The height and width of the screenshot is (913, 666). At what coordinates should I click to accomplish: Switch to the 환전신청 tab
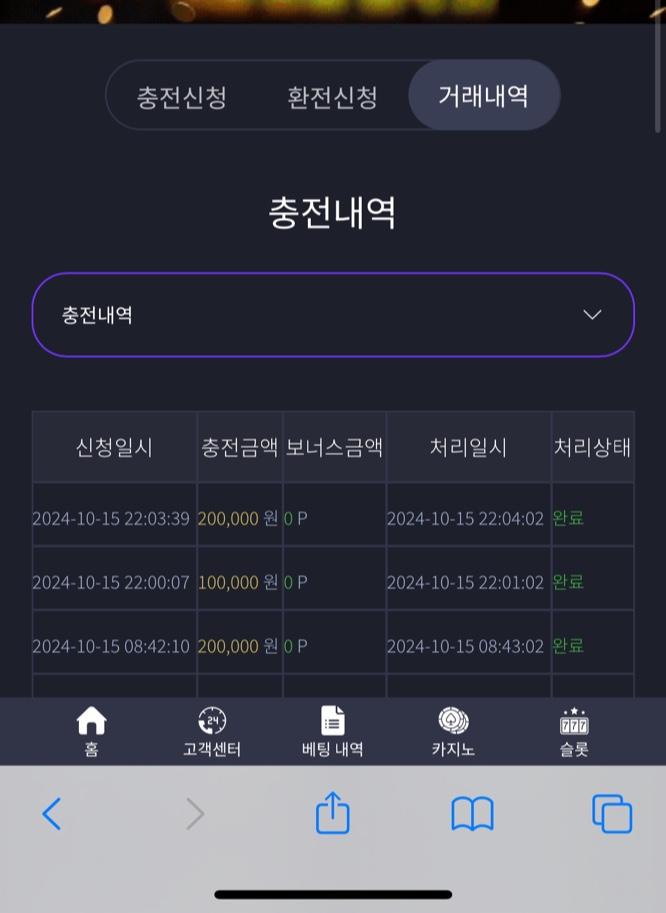[332, 96]
